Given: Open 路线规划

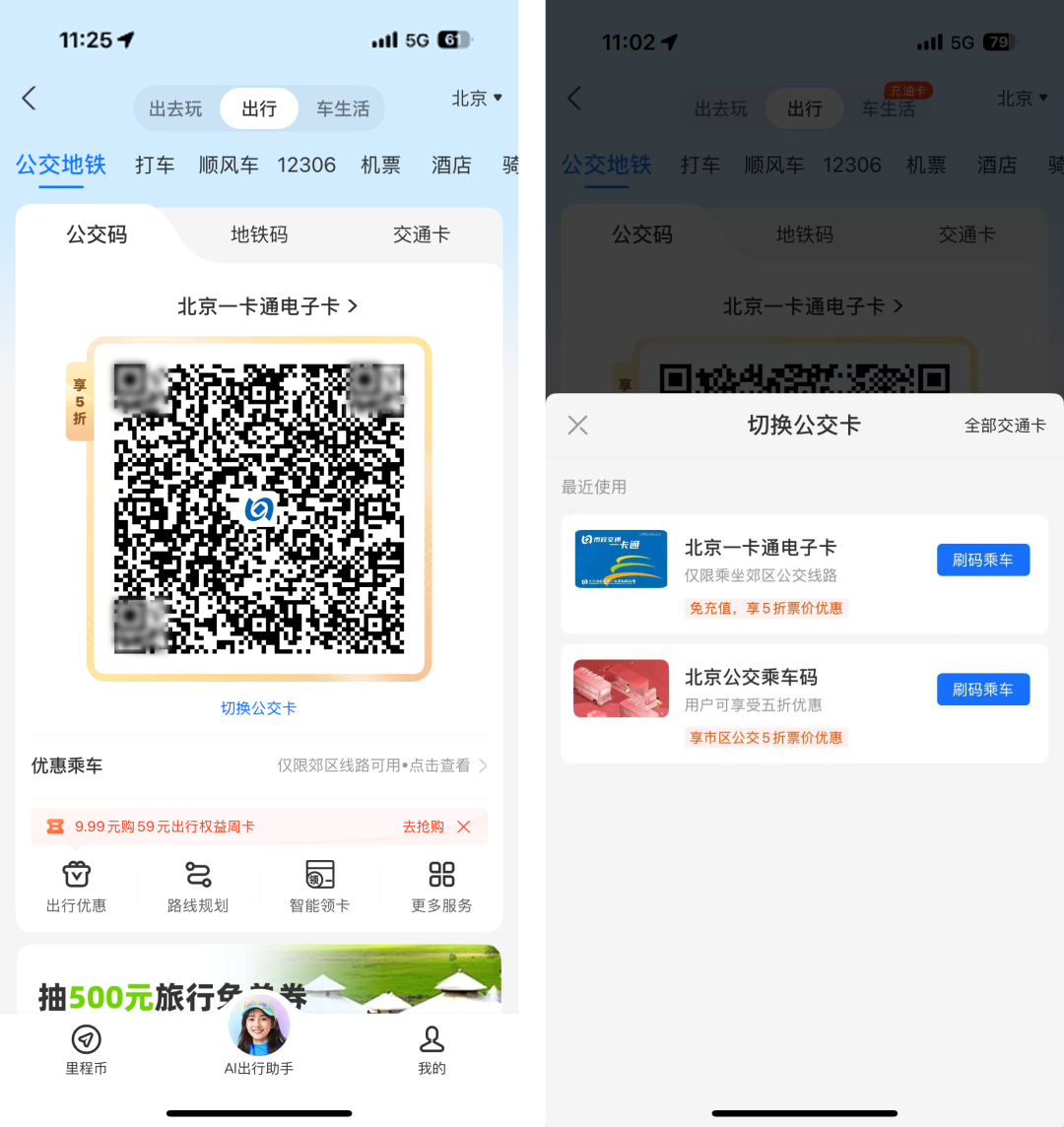Looking at the screenshot, I should coord(198,887).
